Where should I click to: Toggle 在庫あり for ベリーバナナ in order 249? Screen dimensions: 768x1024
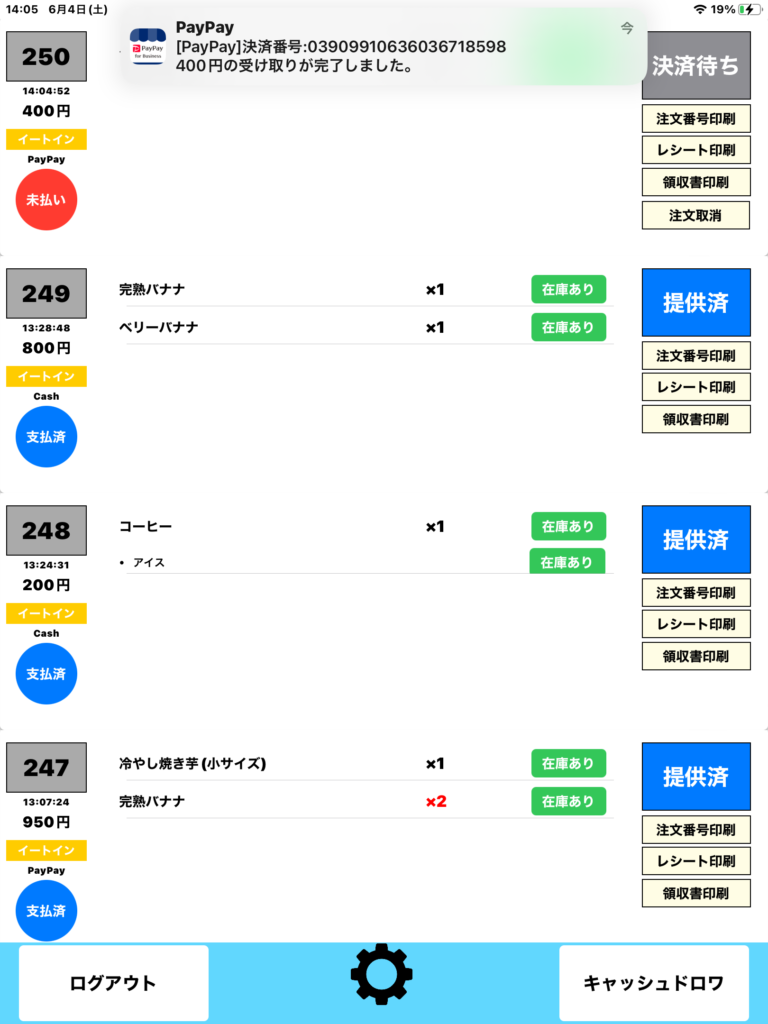point(568,327)
